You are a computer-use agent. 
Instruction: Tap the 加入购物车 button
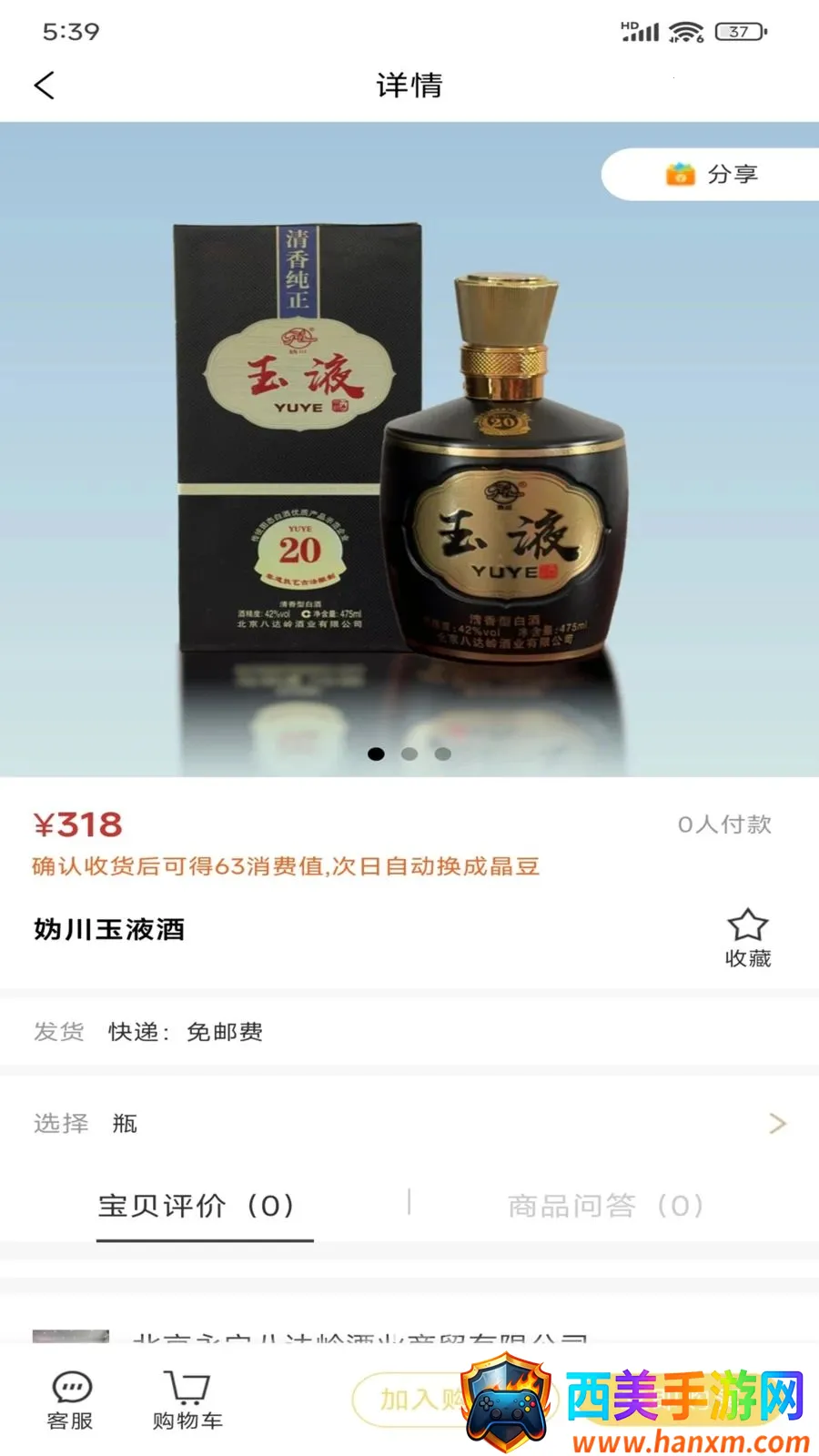point(419,1400)
